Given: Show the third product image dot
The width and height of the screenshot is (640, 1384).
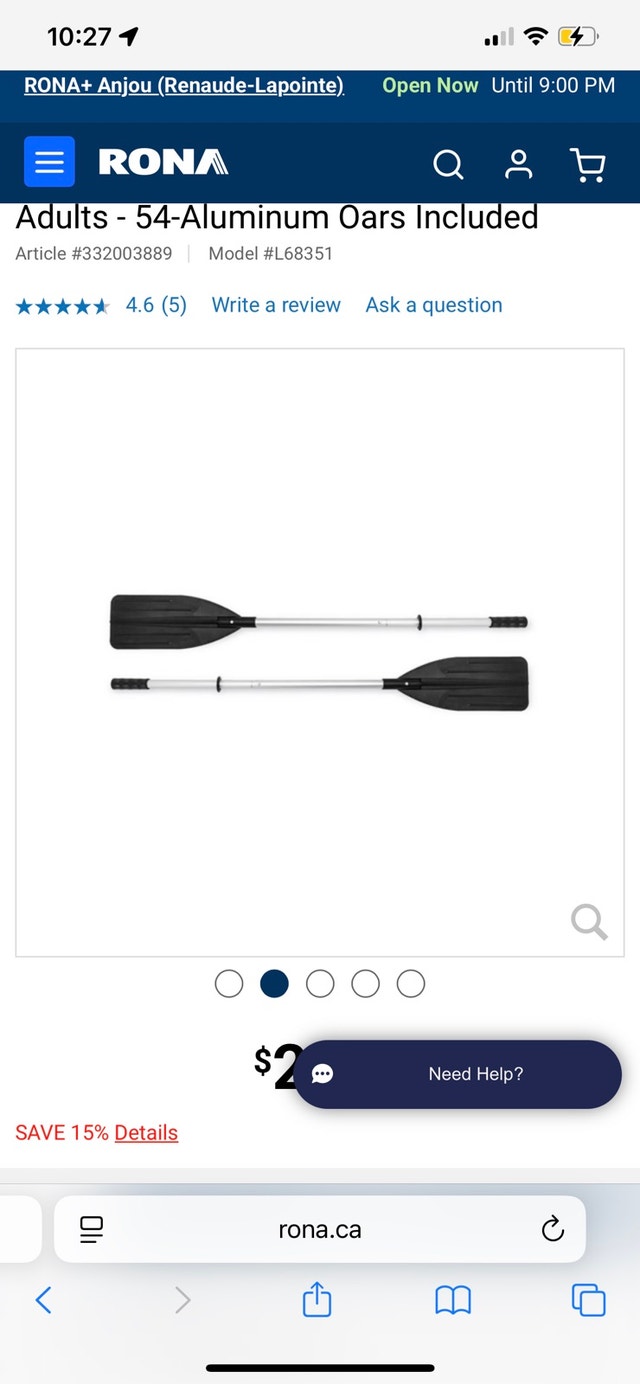Looking at the screenshot, I should (x=320, y=984).
